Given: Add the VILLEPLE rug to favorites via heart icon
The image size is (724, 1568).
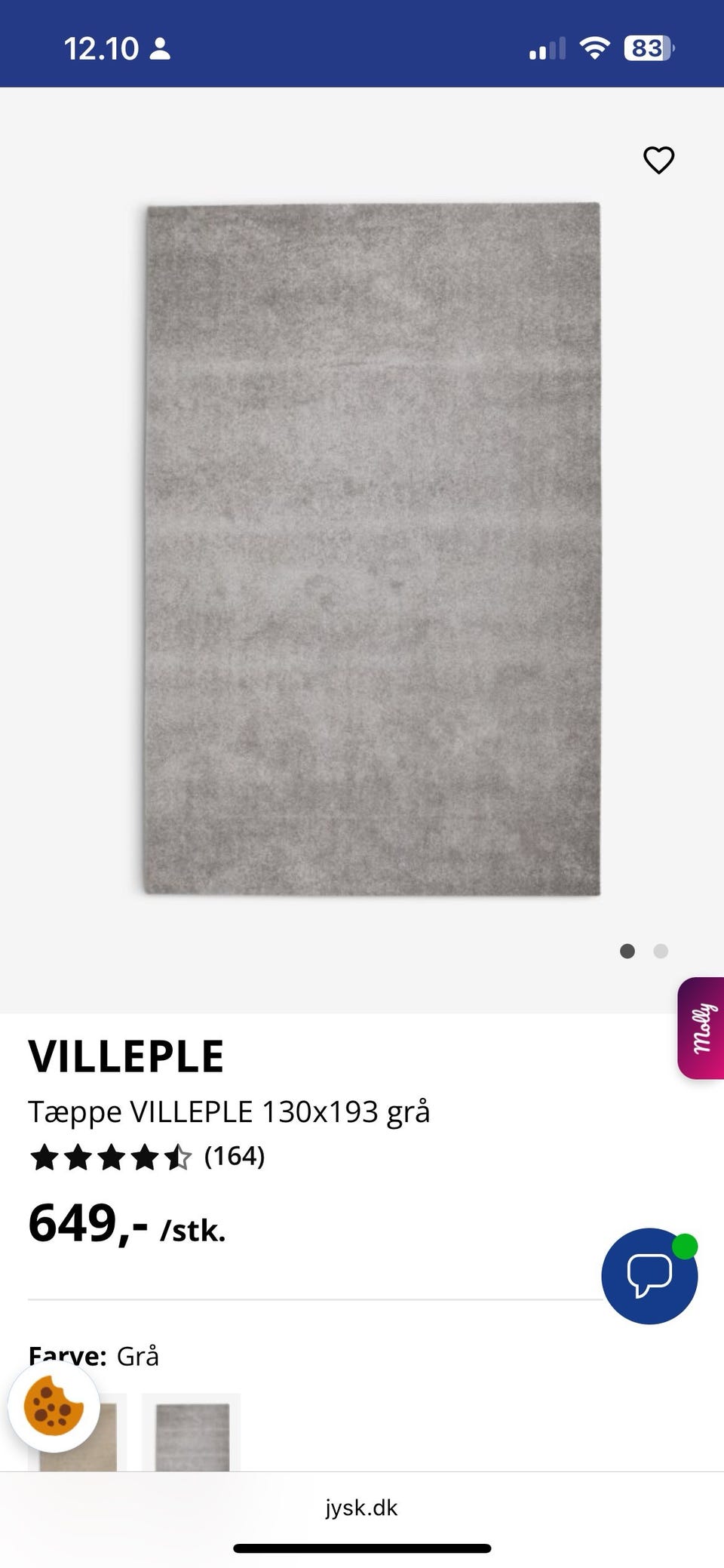Looking at the screenshot, I should [658, 159].
